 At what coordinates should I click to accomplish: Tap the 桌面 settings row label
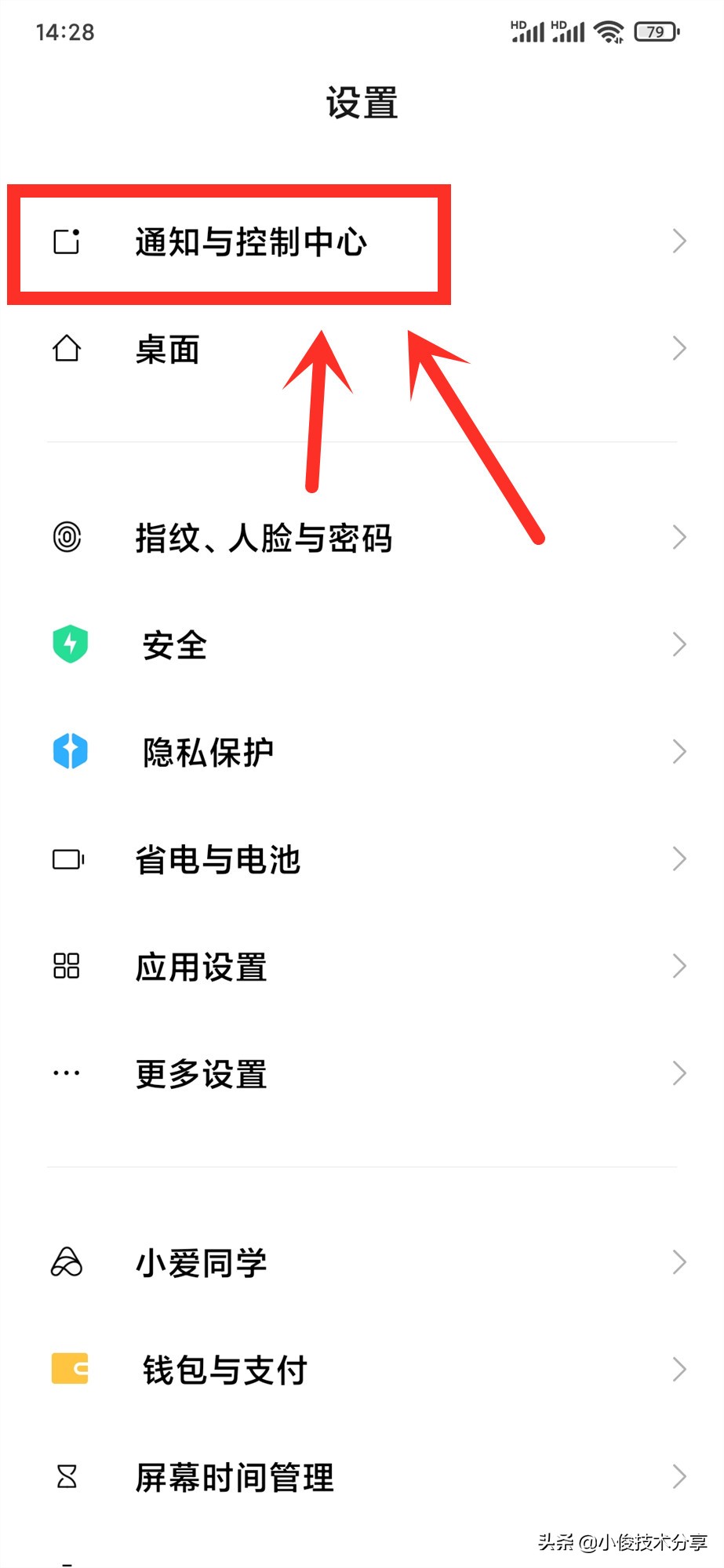click(167, 349)
